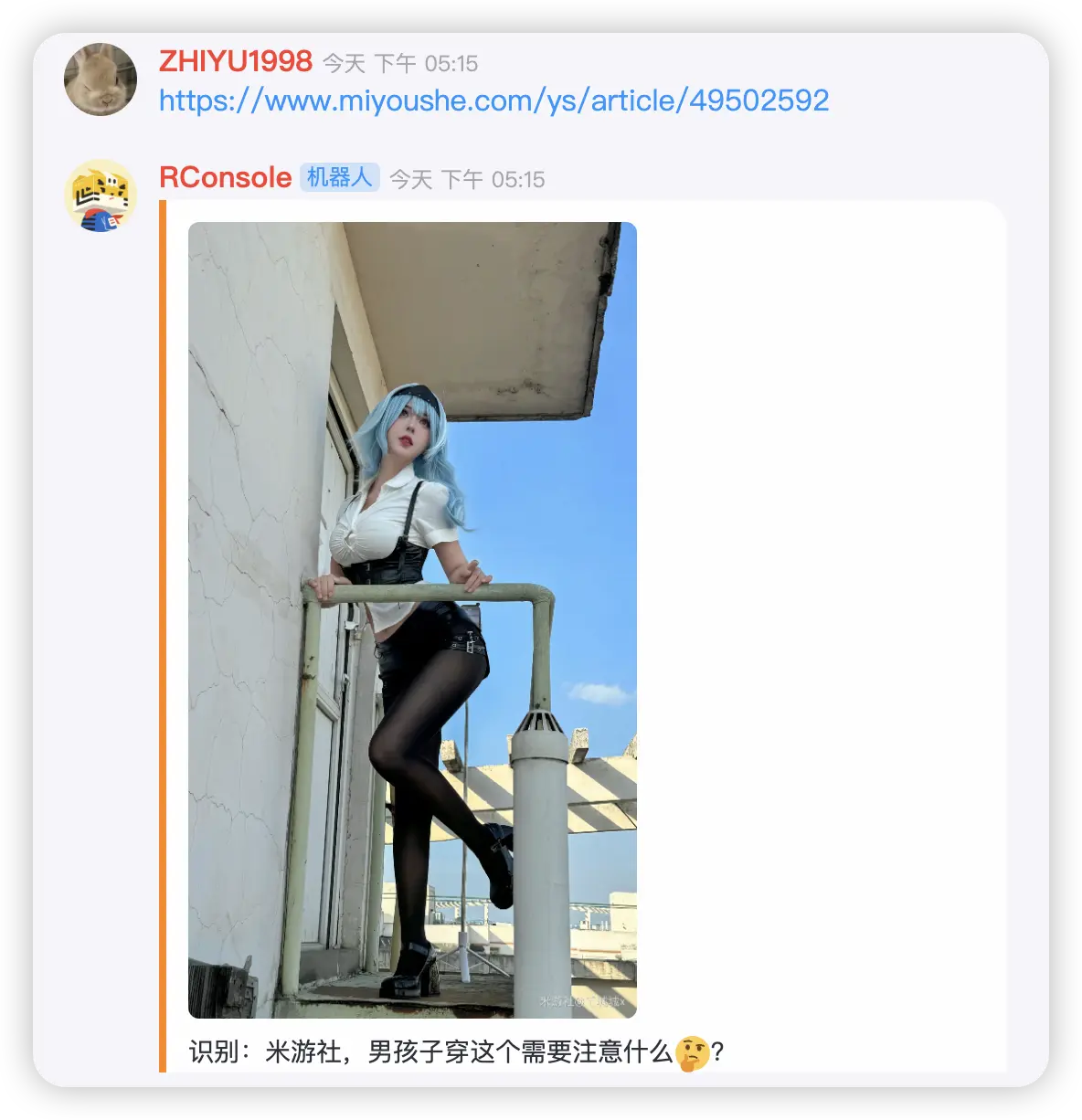Open RConsole bot's avatar
Viewport: 1082px width, 1120px height.
point(101,195)
